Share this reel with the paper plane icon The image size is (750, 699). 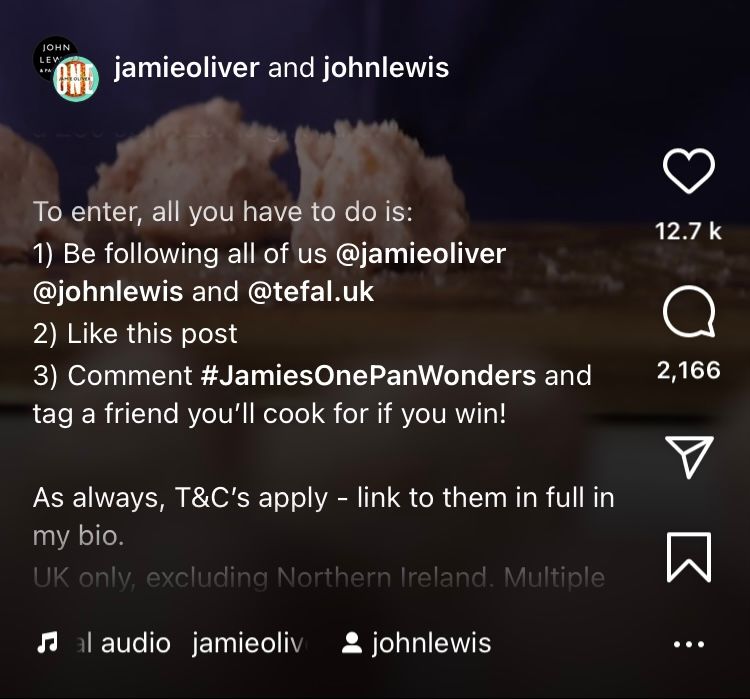coord(689,456)
